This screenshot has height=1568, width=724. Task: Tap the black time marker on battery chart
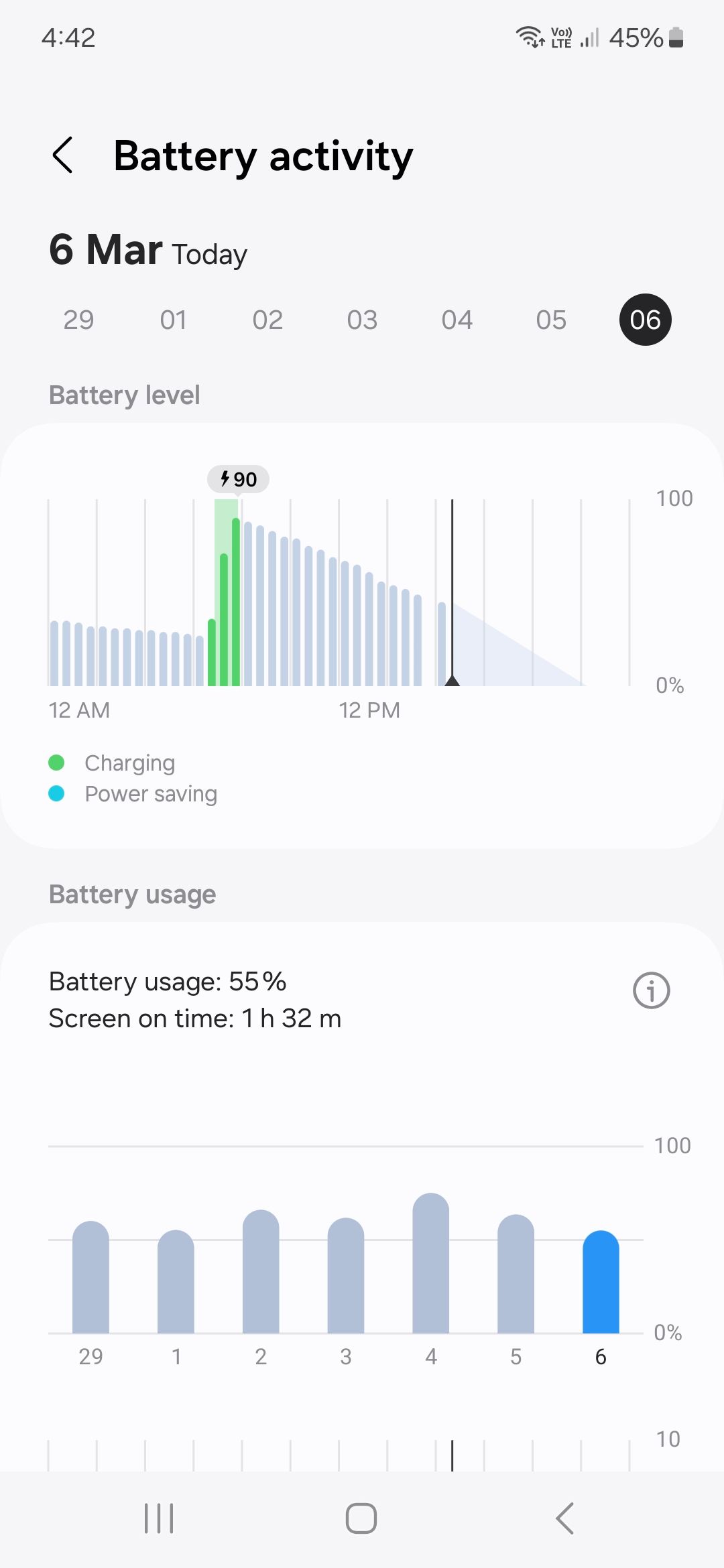click(x=452, y=590)
